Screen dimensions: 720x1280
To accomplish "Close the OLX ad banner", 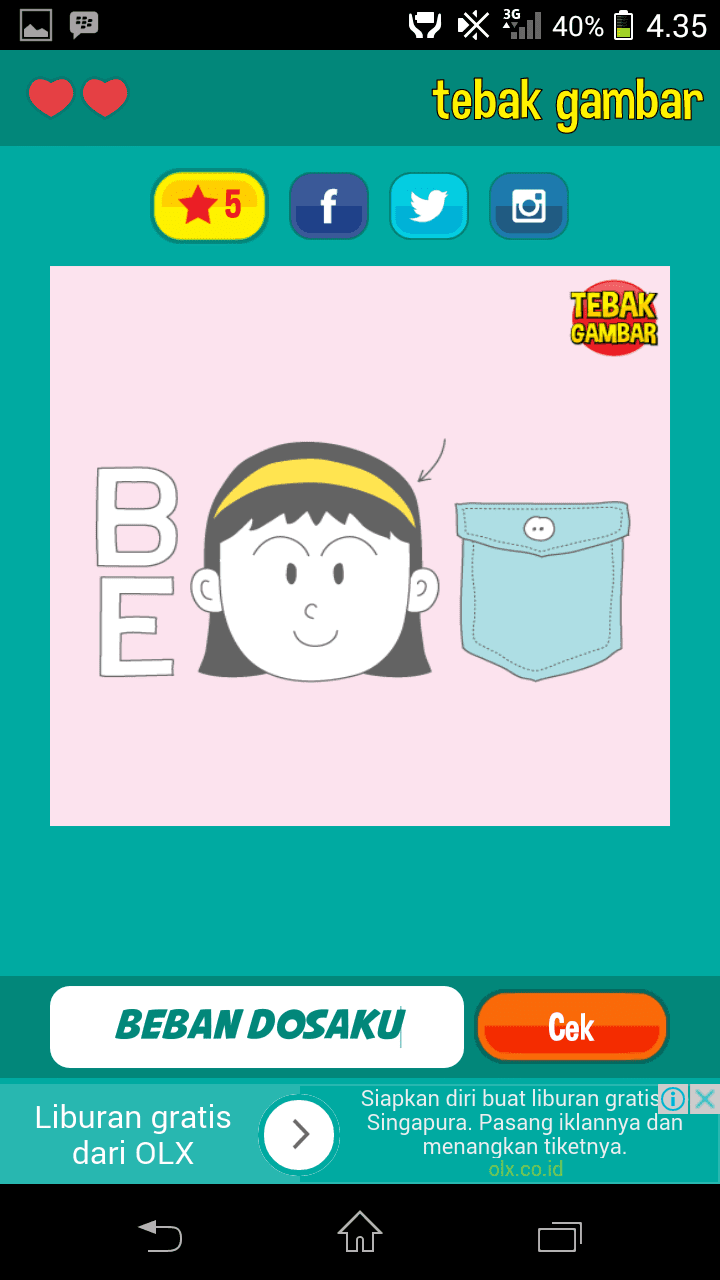I will click(705, 1099).
